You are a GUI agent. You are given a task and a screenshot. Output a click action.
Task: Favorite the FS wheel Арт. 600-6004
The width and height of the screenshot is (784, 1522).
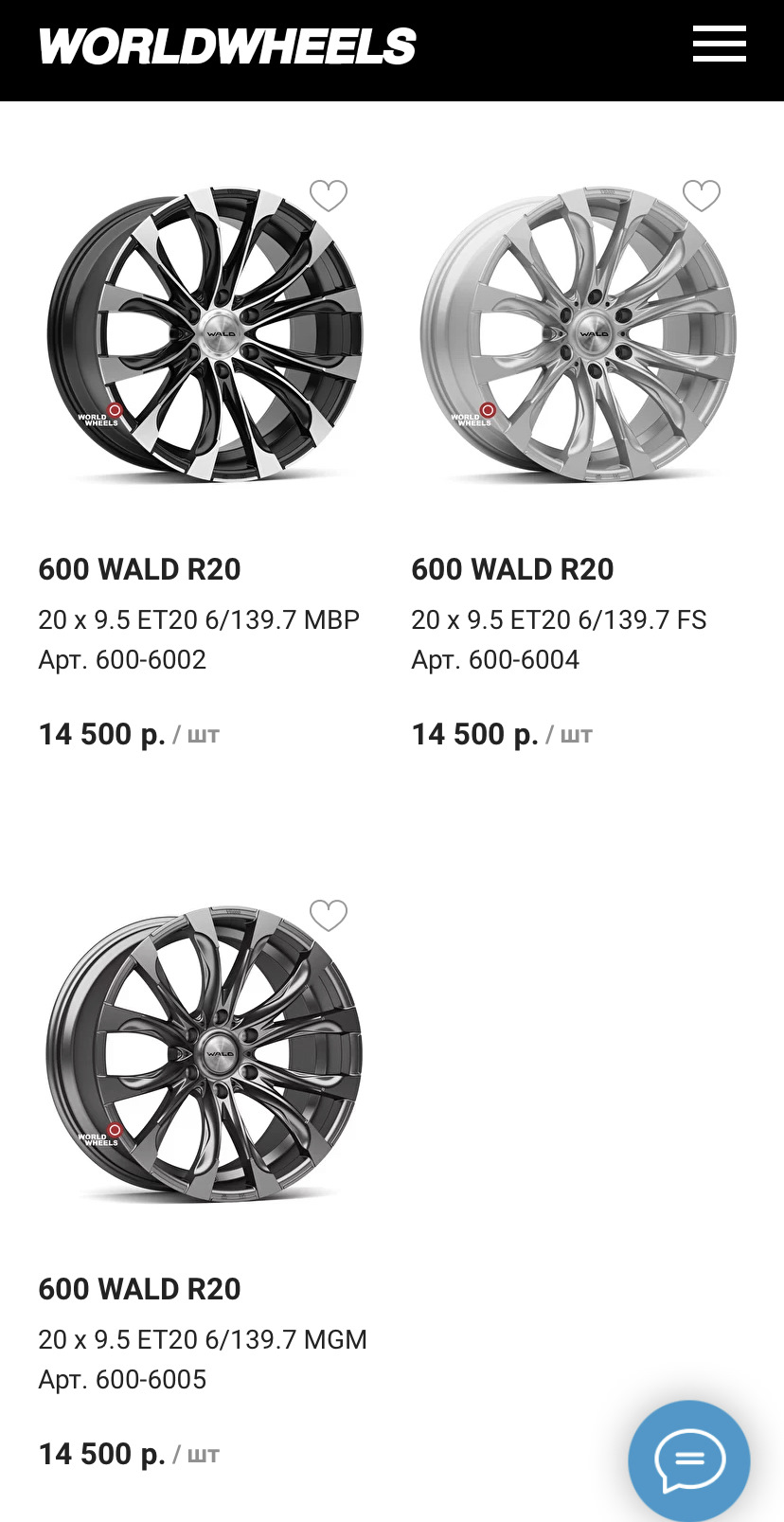[702, 195]
